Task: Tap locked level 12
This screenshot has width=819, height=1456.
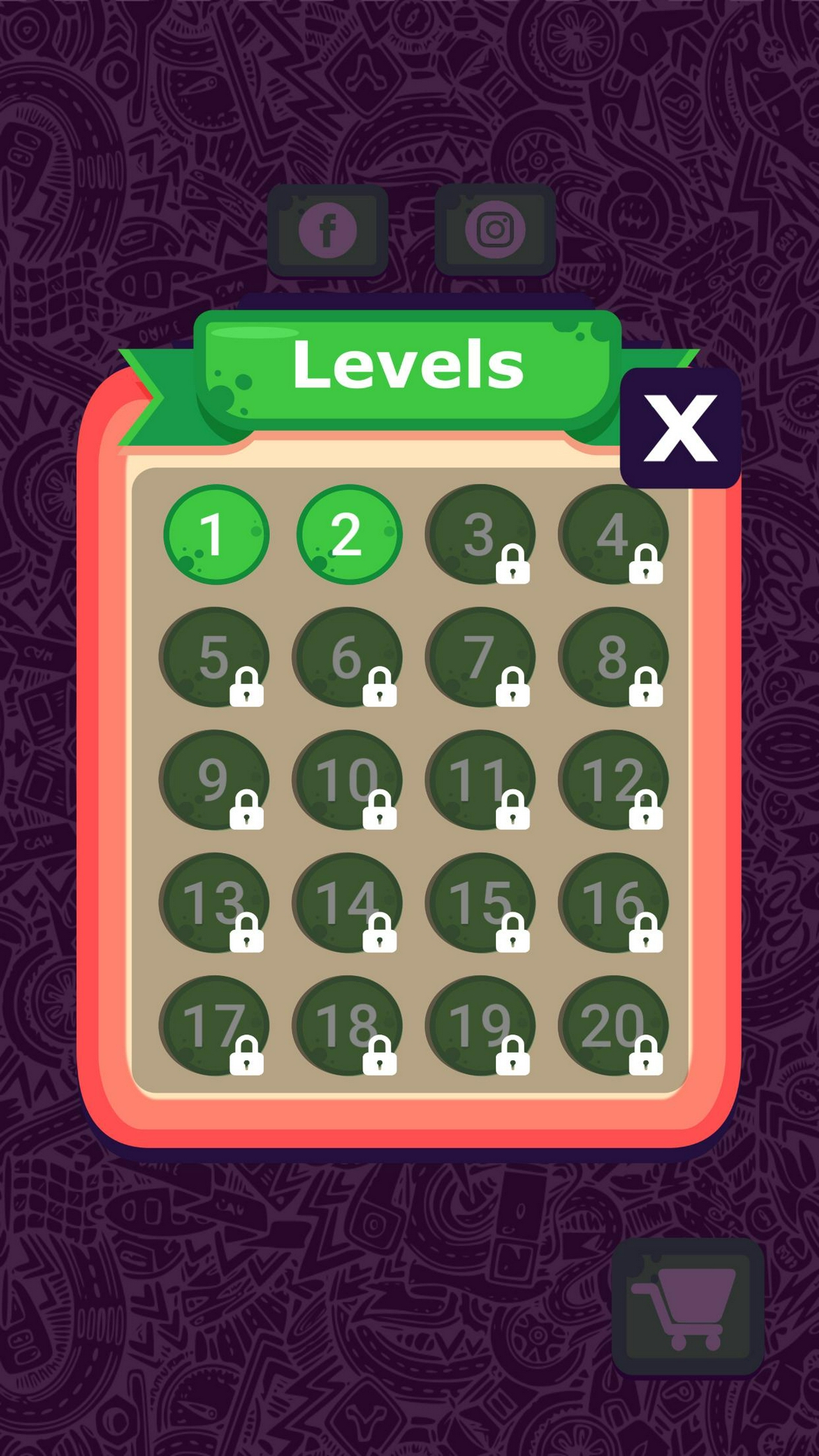Action: 613,780
